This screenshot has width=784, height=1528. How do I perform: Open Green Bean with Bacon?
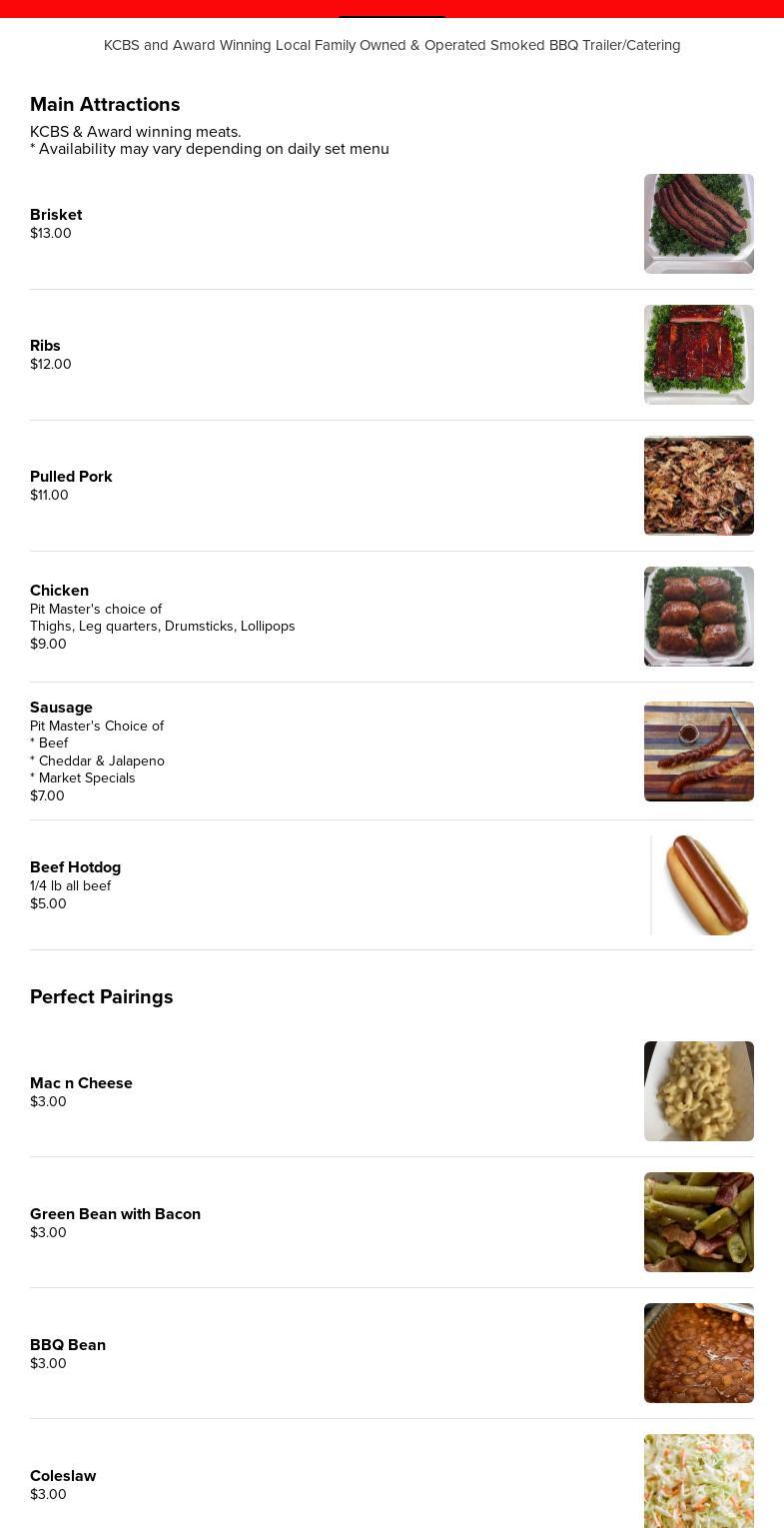pos(115,1214)
